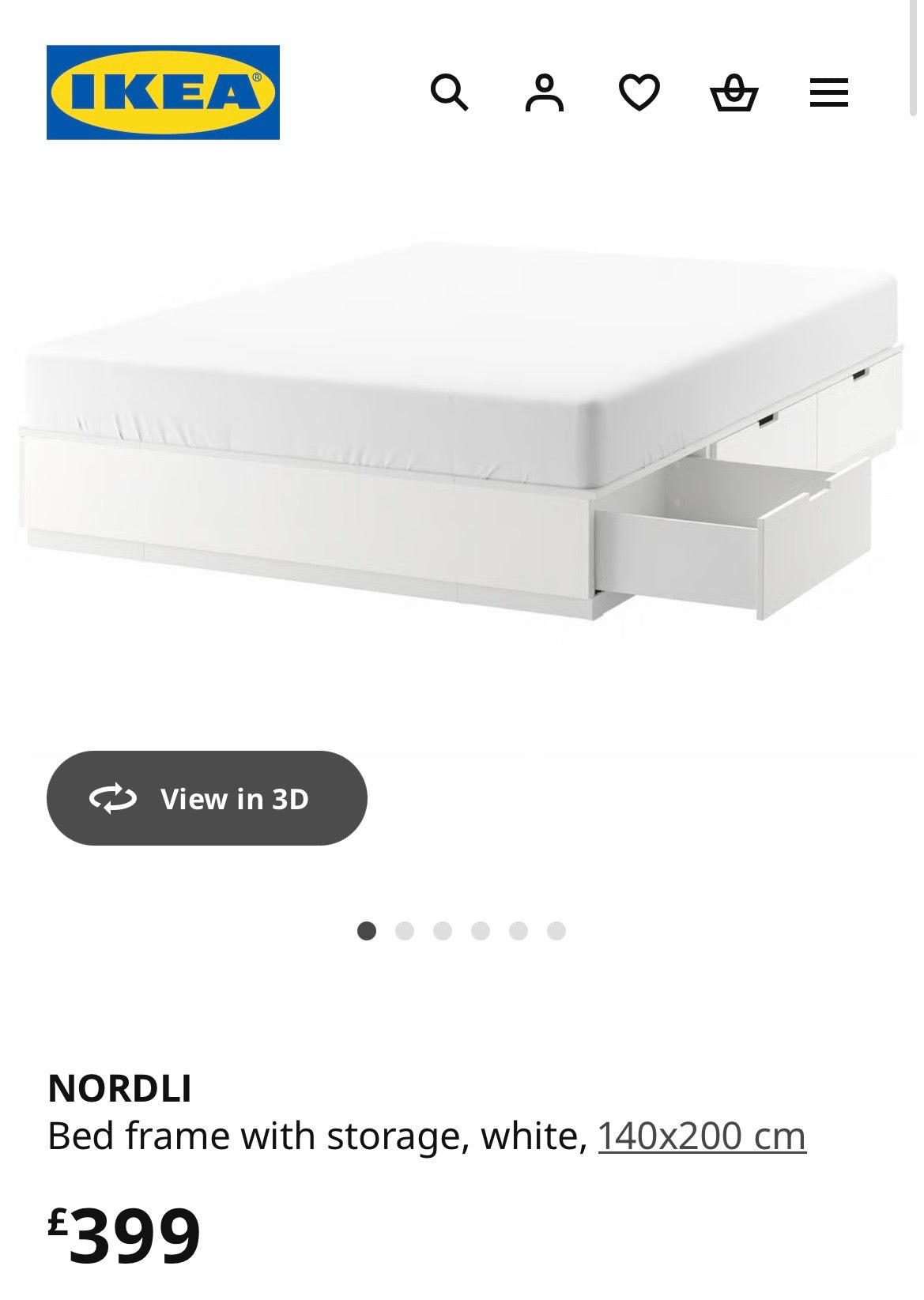Open the account profile icon

(x=545, y=93)
